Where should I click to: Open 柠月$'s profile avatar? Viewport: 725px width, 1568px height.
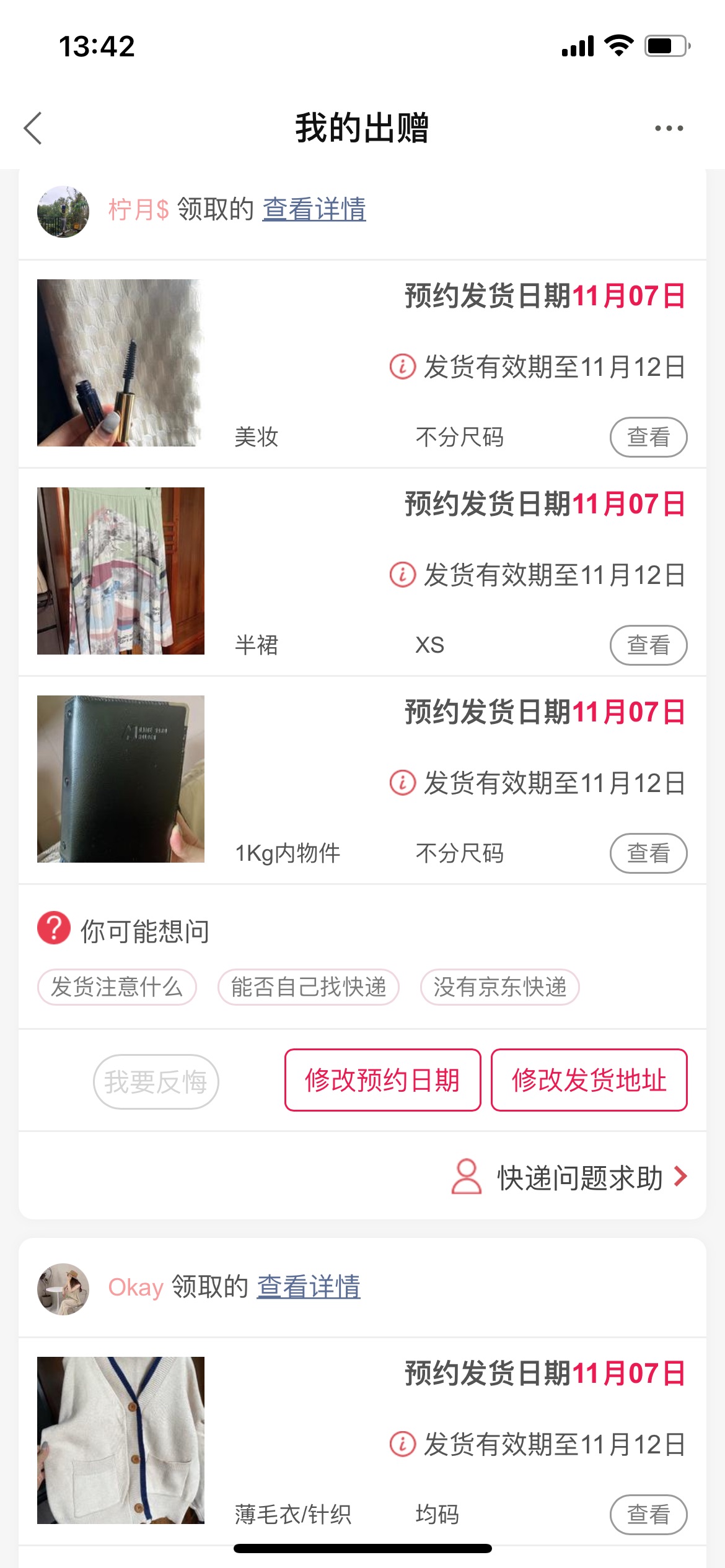point(63,211)
